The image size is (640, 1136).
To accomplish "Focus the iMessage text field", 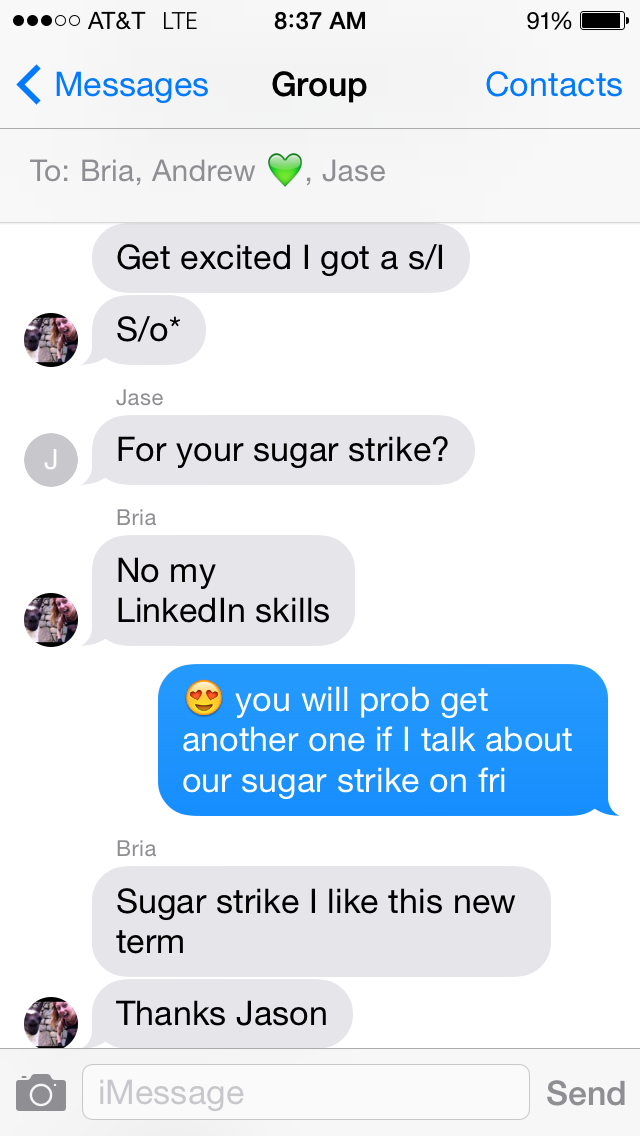I will pyautogui.click(x=305, y=1092).
